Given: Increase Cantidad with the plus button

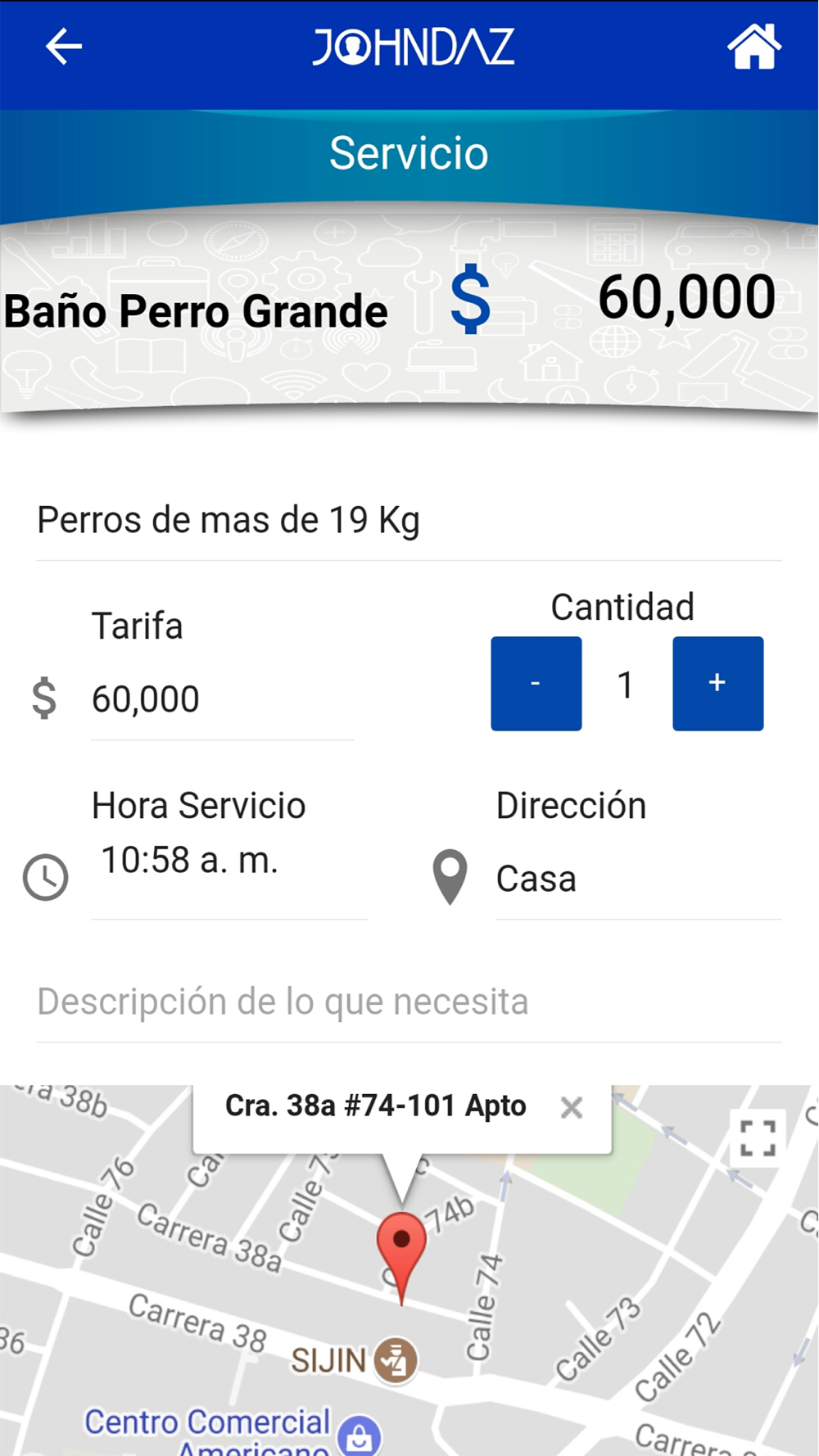Looking at the screenshot, I should pyautogui.click(x=718, y=684).
